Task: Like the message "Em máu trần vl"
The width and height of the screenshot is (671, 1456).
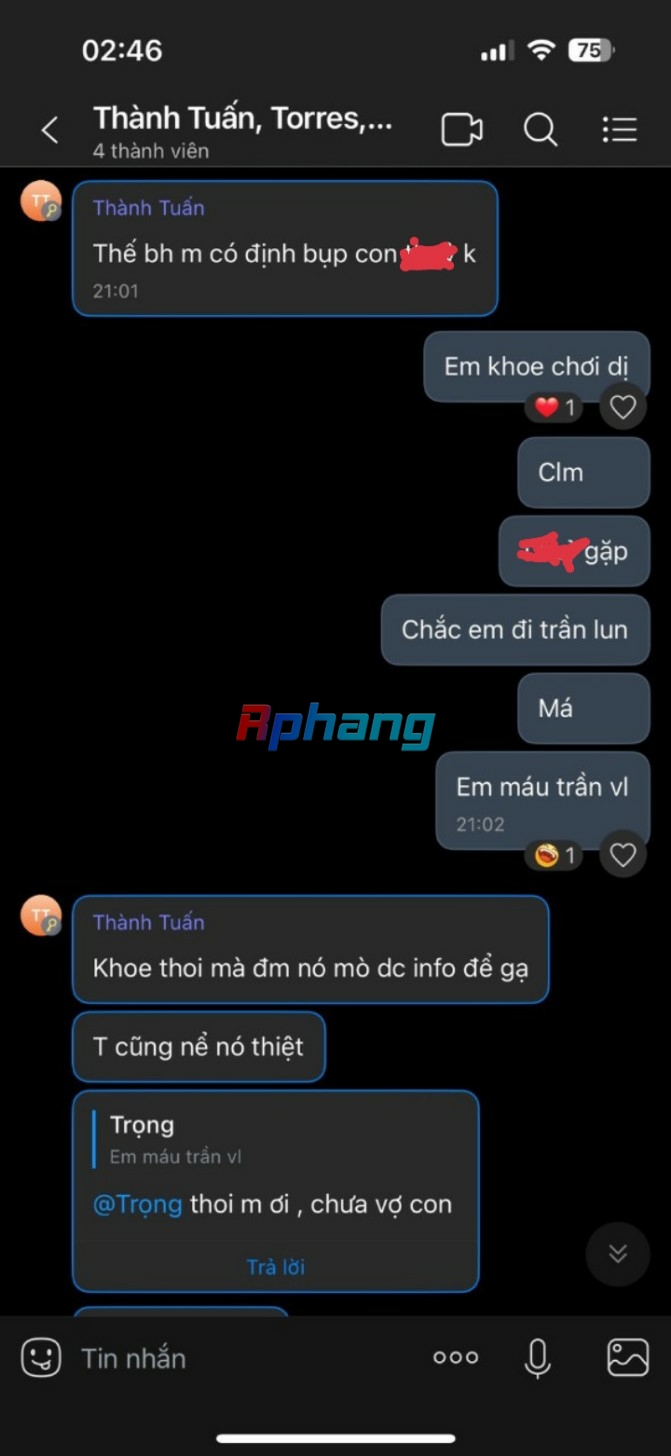Action: pos(623,855)
